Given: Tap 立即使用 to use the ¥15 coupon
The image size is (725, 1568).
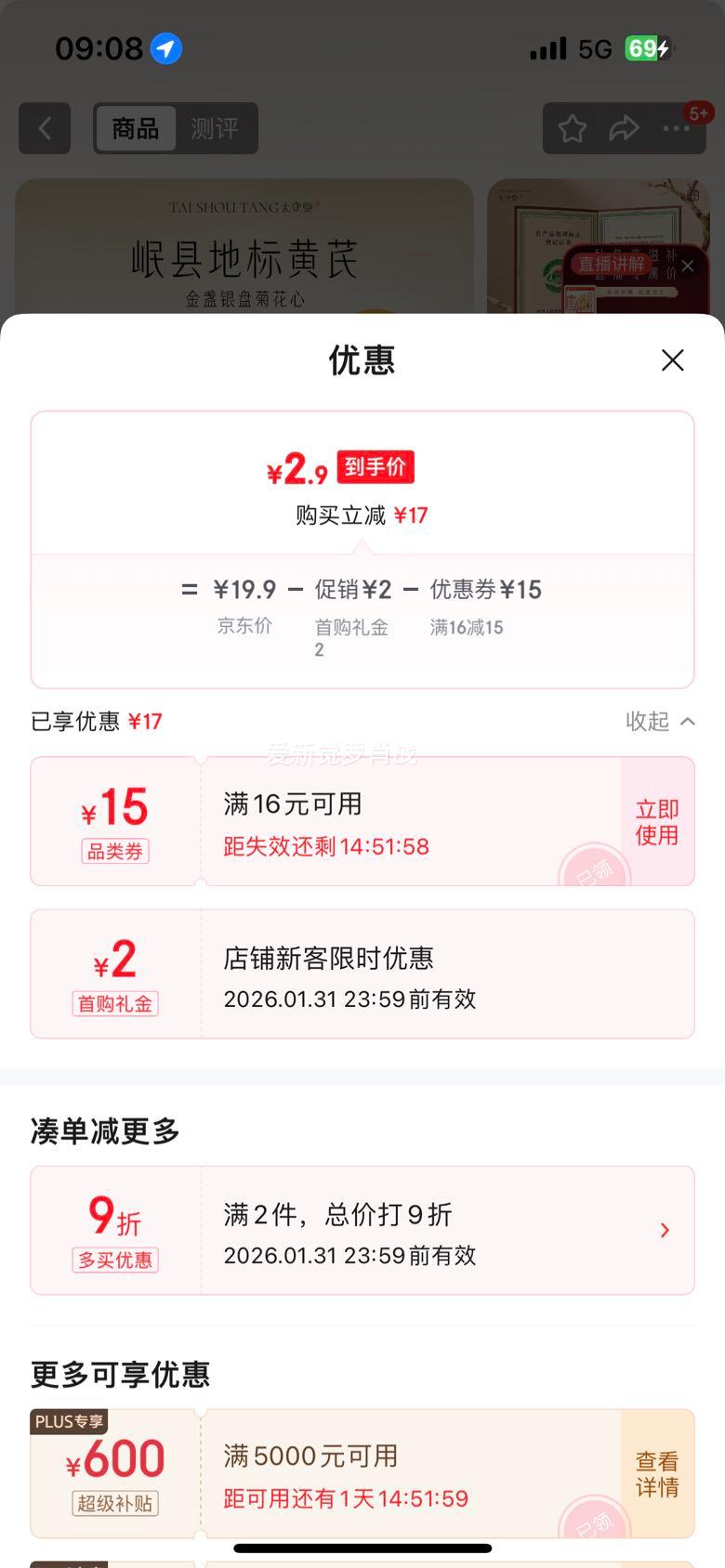Looking at the screenshot, I should (x=657, y=821).
